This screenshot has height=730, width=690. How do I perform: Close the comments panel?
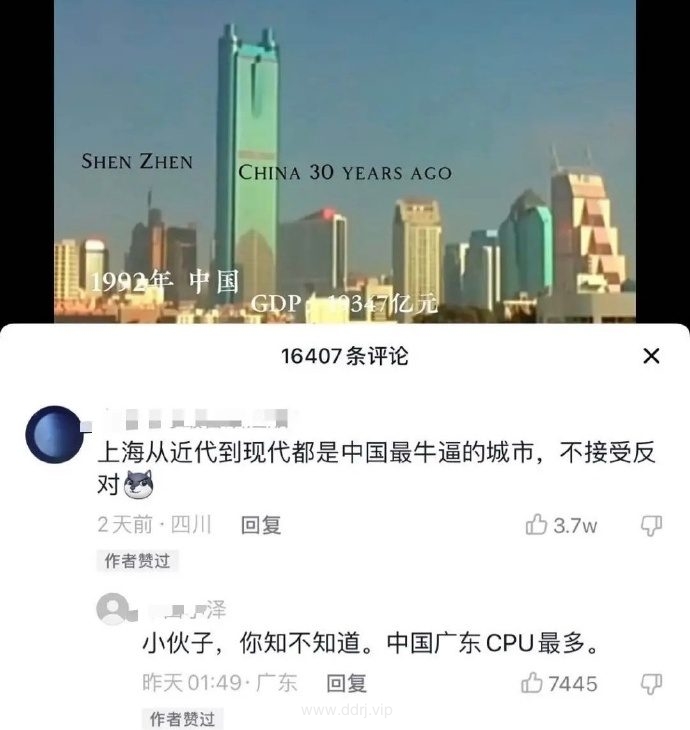click(x=651, y=355)
